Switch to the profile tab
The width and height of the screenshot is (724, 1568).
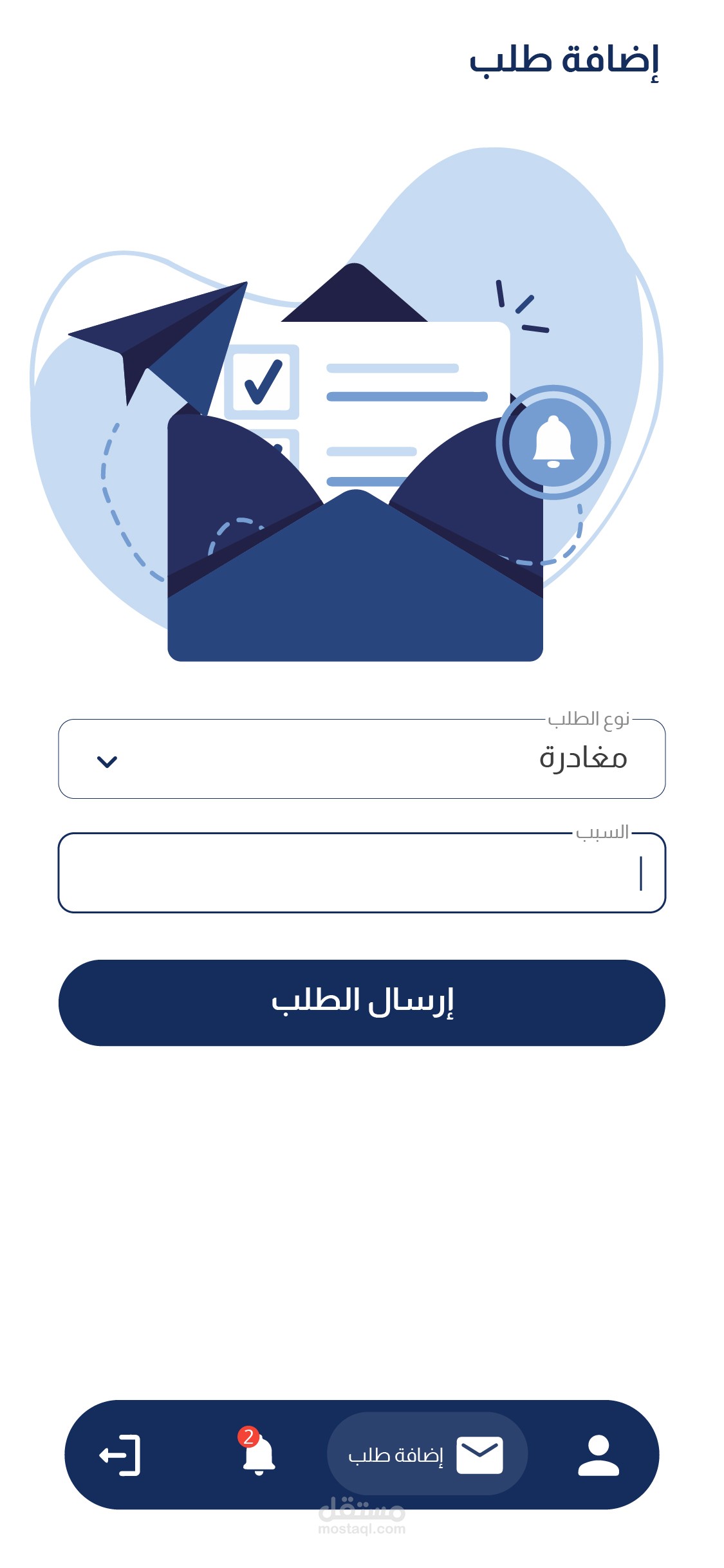(599, 1455)
